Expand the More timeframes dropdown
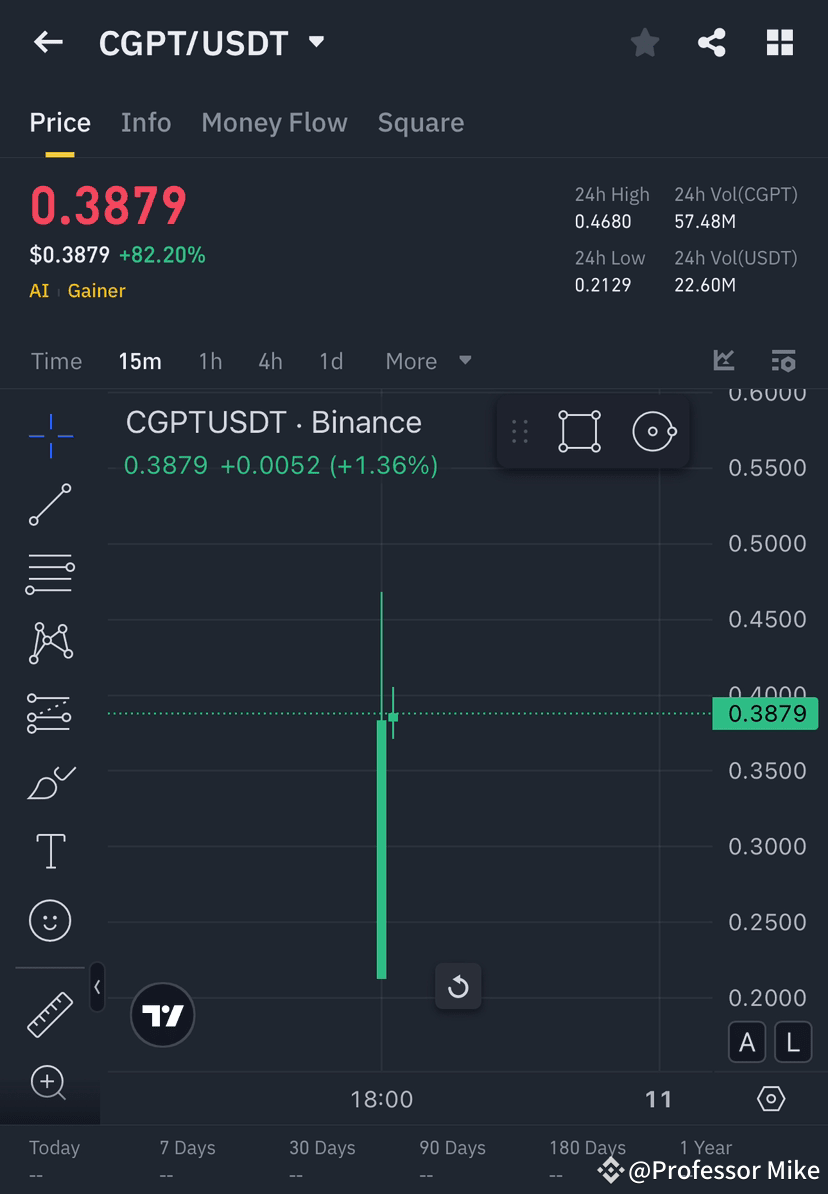This screenshot has width=828, height=1194. 428,361
